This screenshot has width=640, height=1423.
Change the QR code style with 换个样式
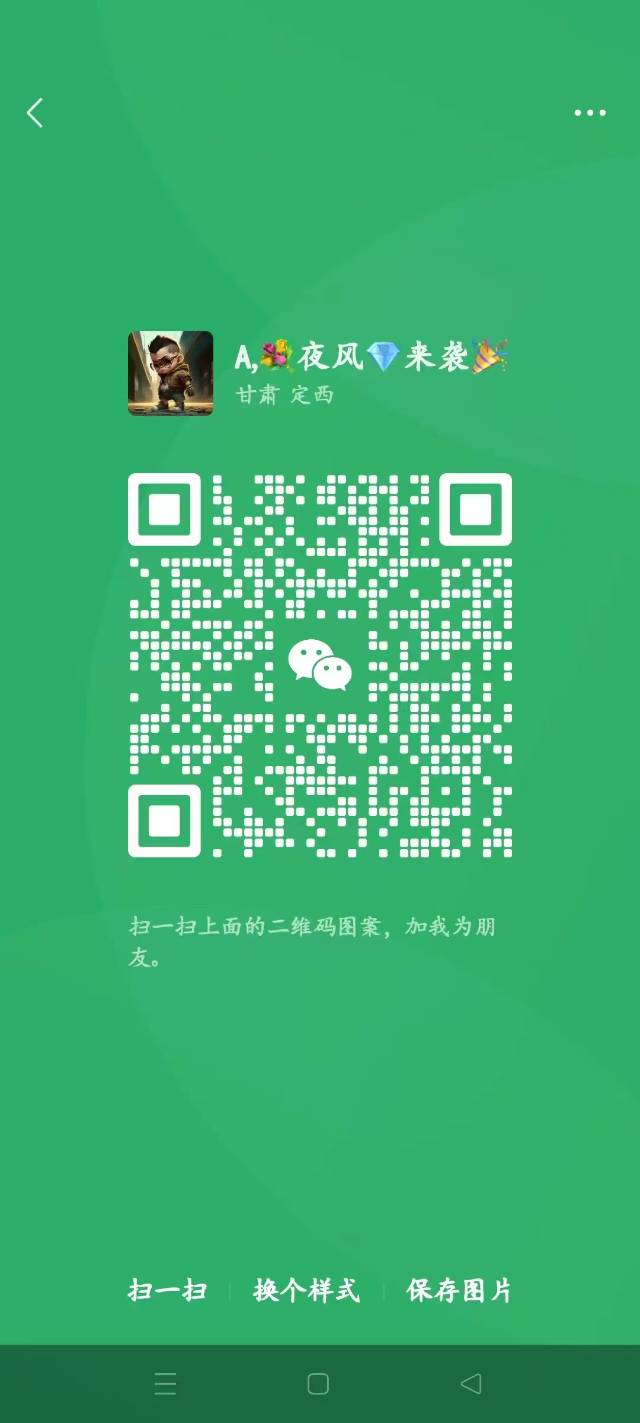pos(306,1290)
